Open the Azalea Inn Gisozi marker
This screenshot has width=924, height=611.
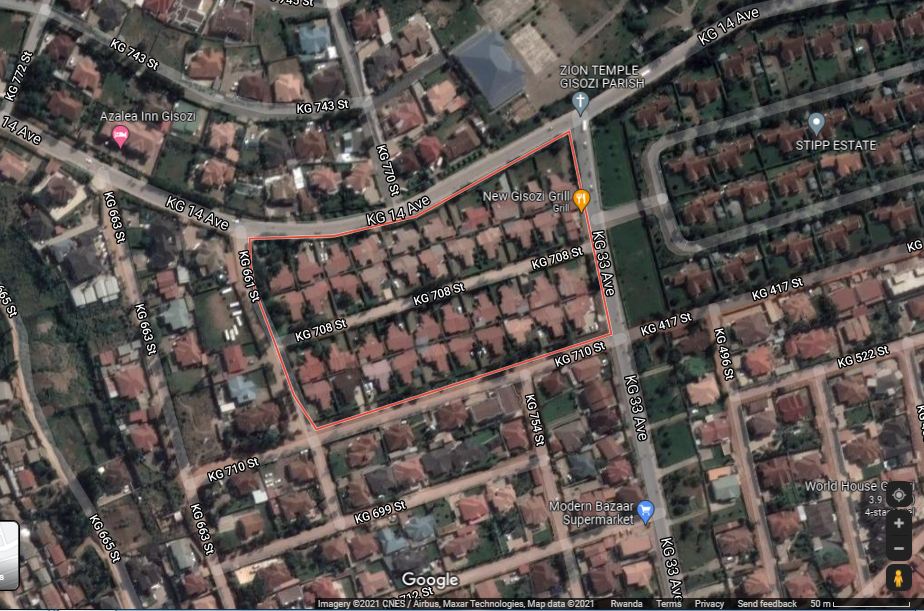click(120, 135)
